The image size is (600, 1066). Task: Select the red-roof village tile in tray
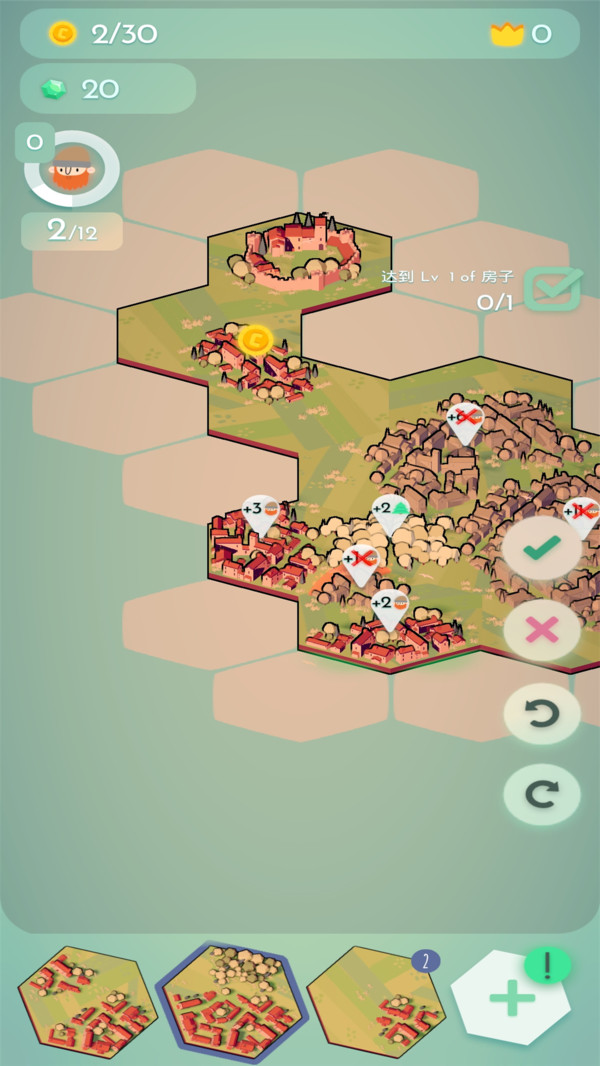click(87, 1002)
